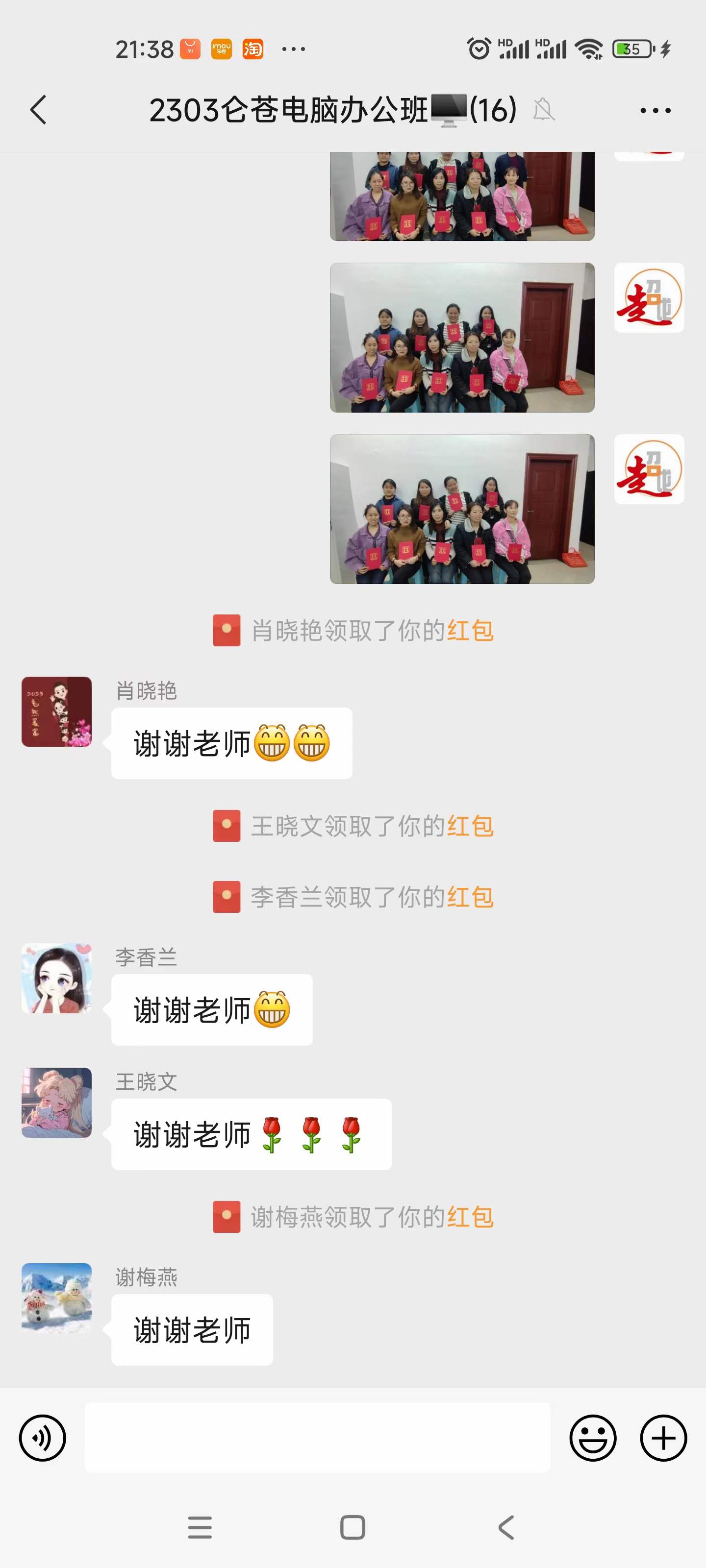Open 谢梅燕's snowman avatar profile
The height and width of the screenshot is (1568, 706).
(x=57, y=1298)
